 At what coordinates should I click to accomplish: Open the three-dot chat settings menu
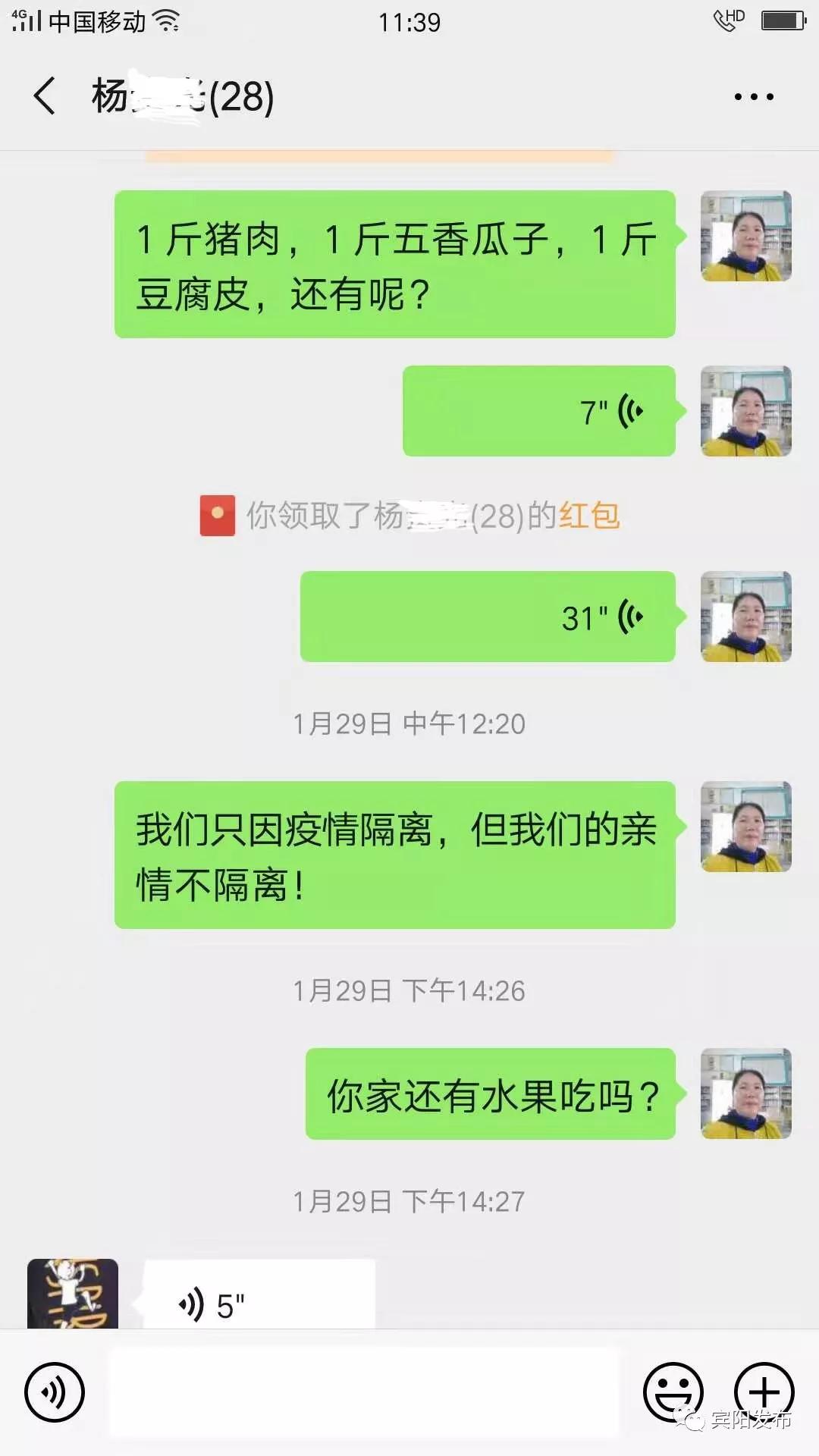[754, 96]
